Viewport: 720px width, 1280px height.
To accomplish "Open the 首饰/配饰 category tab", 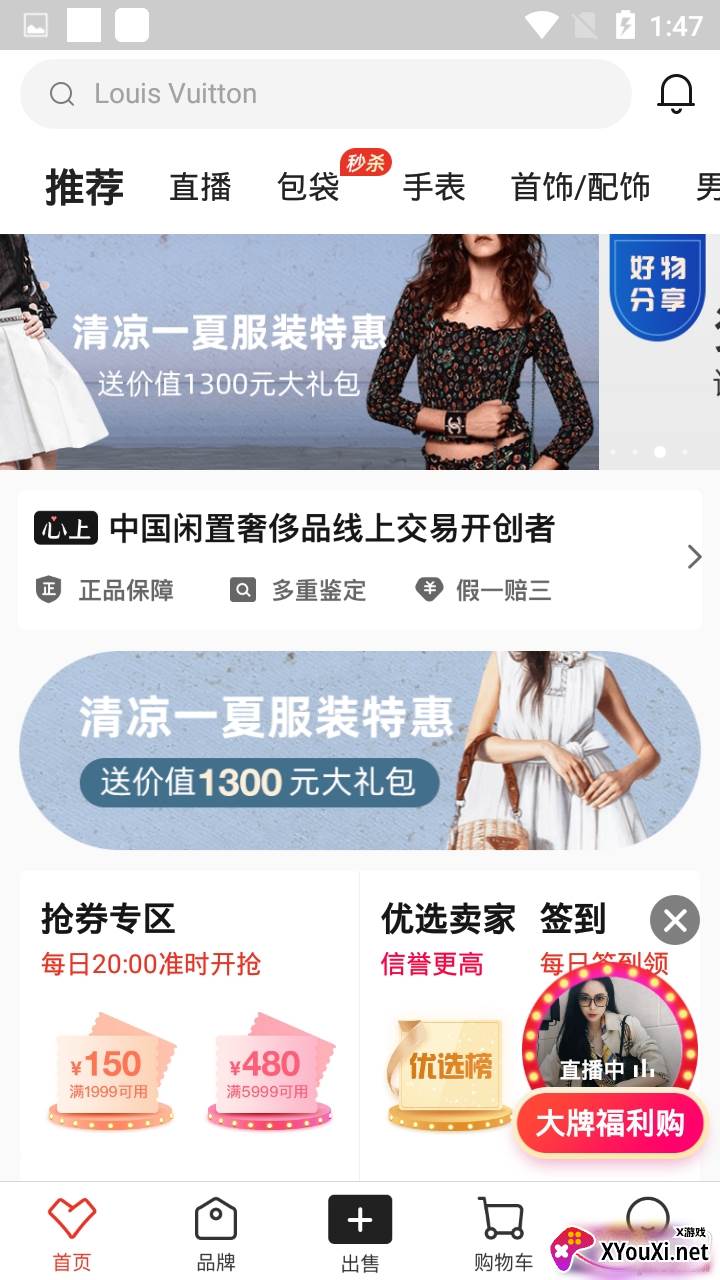I will point(580,187).
